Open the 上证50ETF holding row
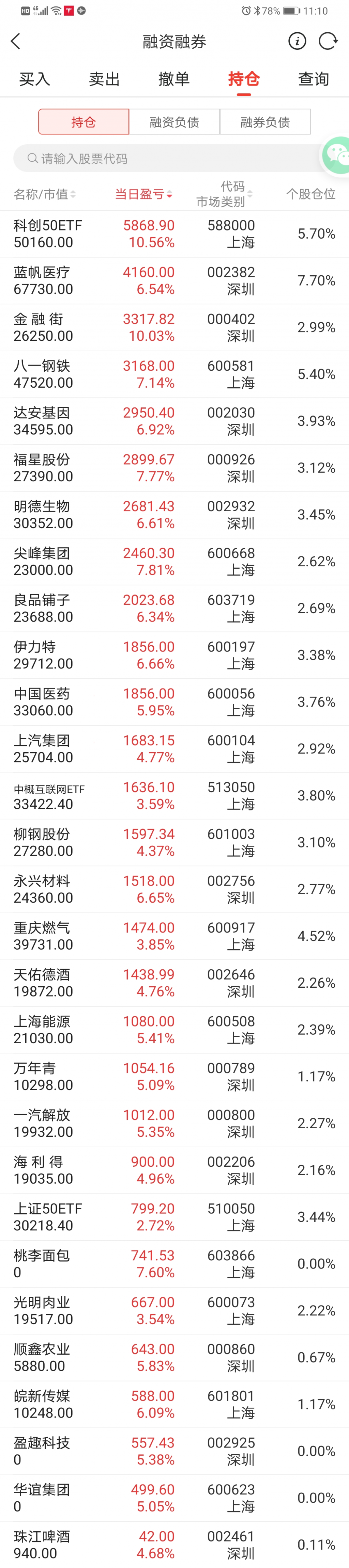The width and height of the screenshot is (349, 1568). [x=174, y=1217]
